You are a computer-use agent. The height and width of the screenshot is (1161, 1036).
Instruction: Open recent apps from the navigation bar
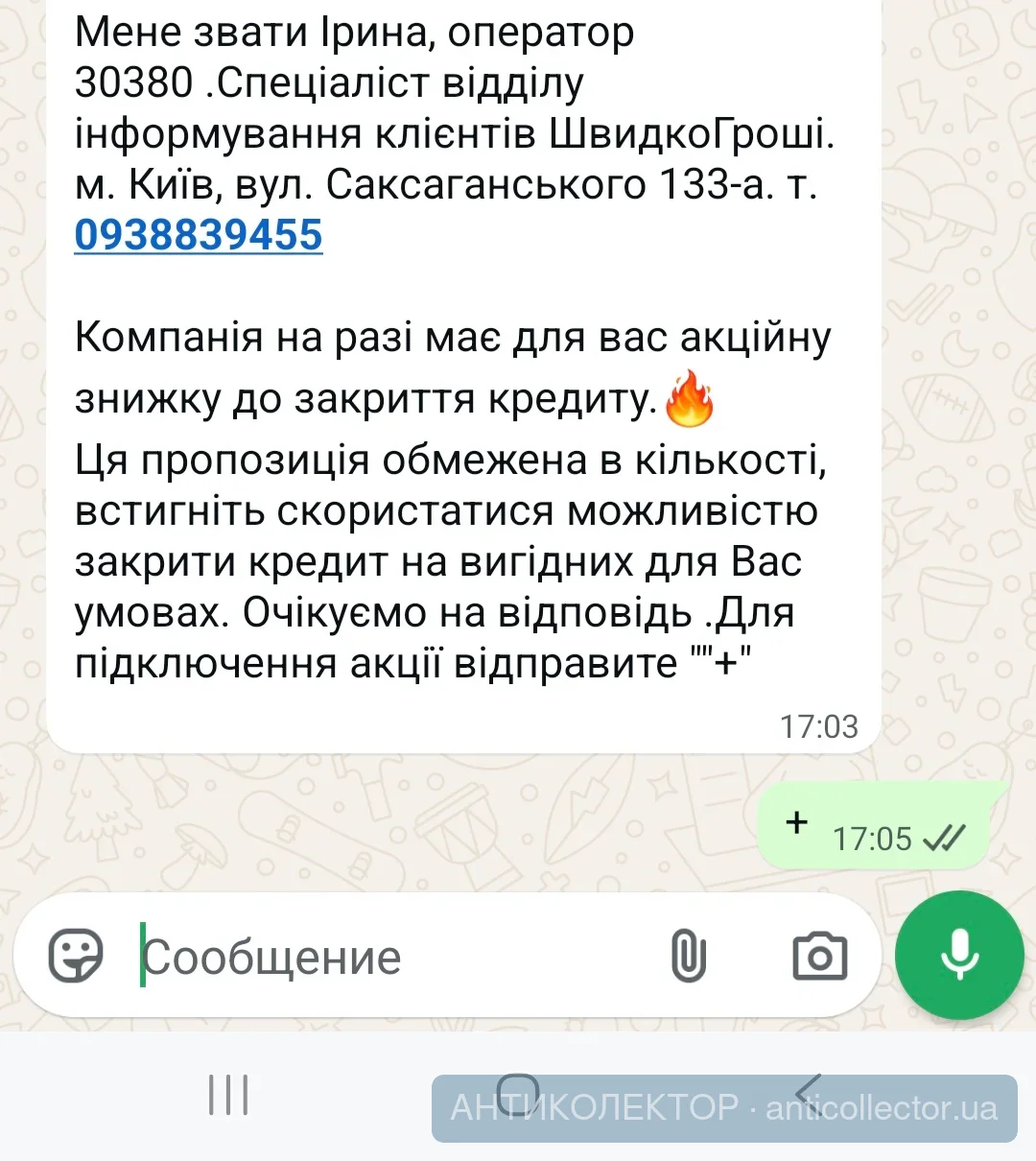tap(228, 1095)
